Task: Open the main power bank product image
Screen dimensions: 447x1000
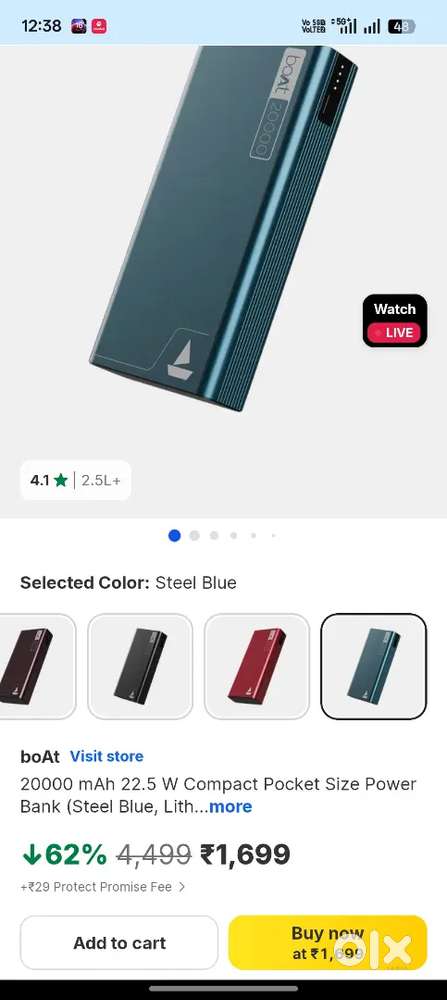Action: coord(223,230)
